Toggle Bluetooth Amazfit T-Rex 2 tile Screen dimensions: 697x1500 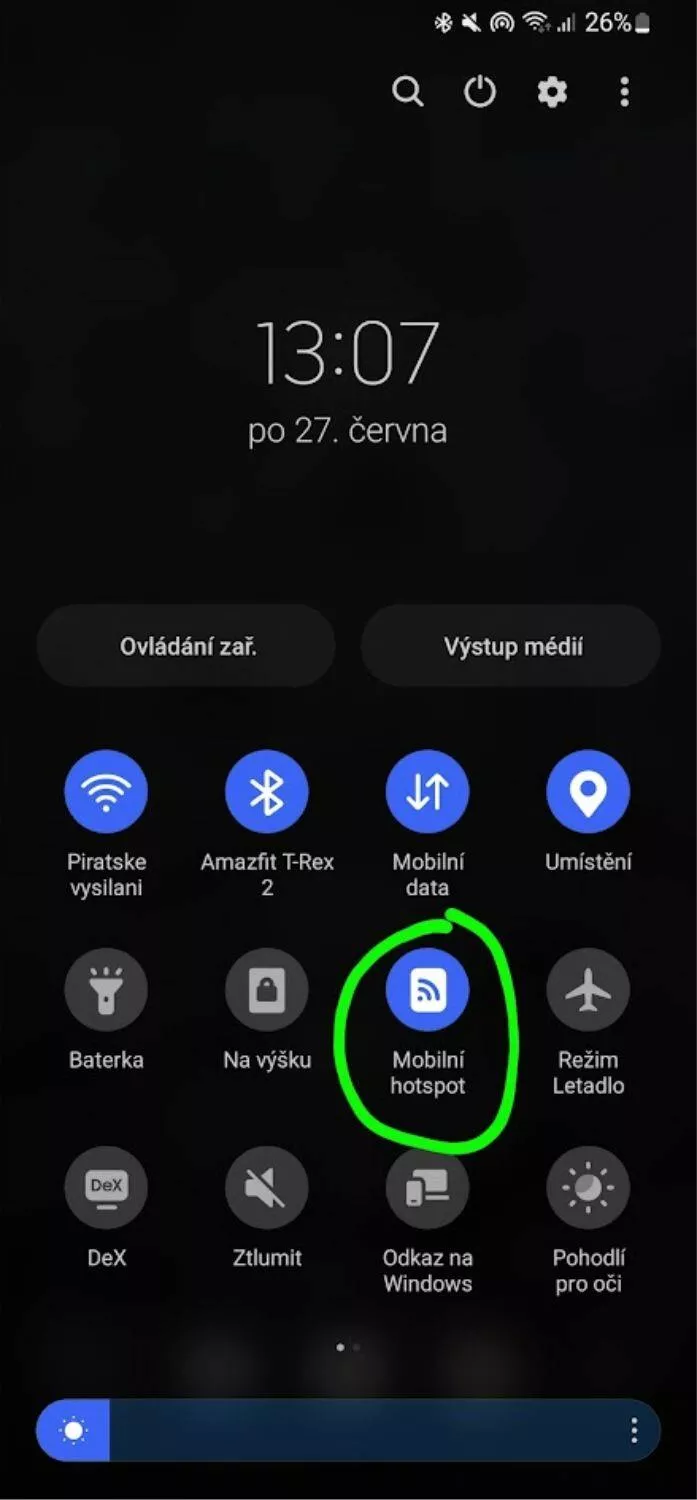[x=267, y=792]
